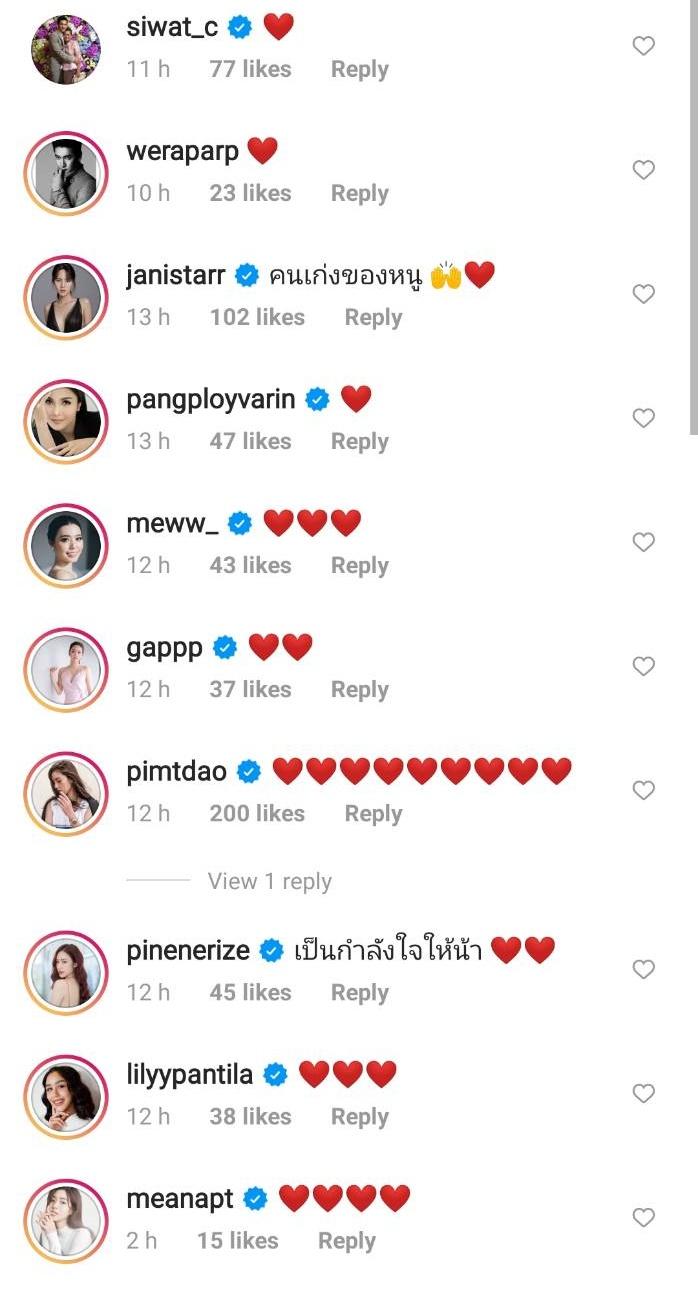698x1290 pixels.
Task: Open the gappp username link
Action: [x=164, y=647]
